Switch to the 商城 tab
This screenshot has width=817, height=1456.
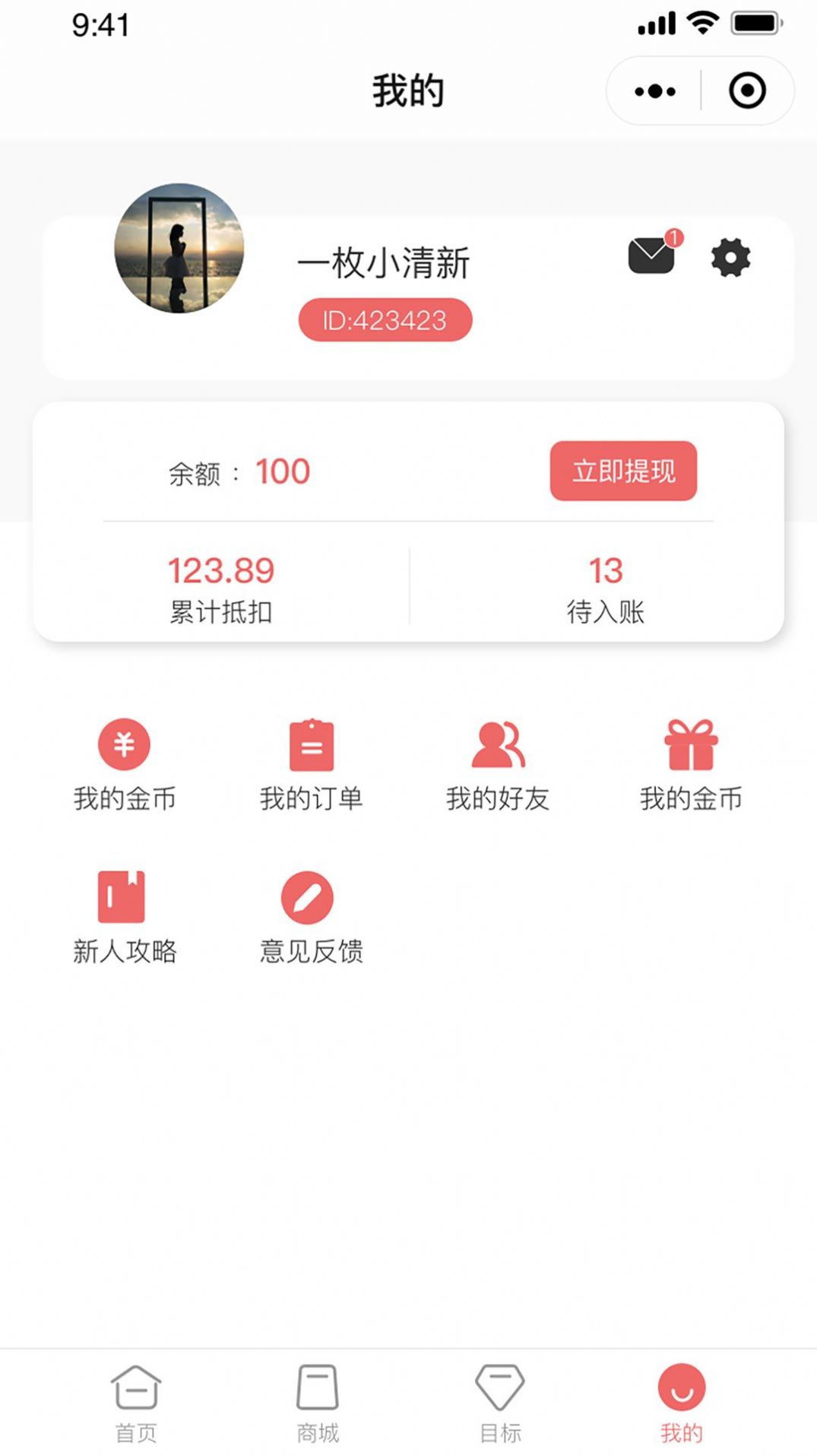pos(318,1404)
